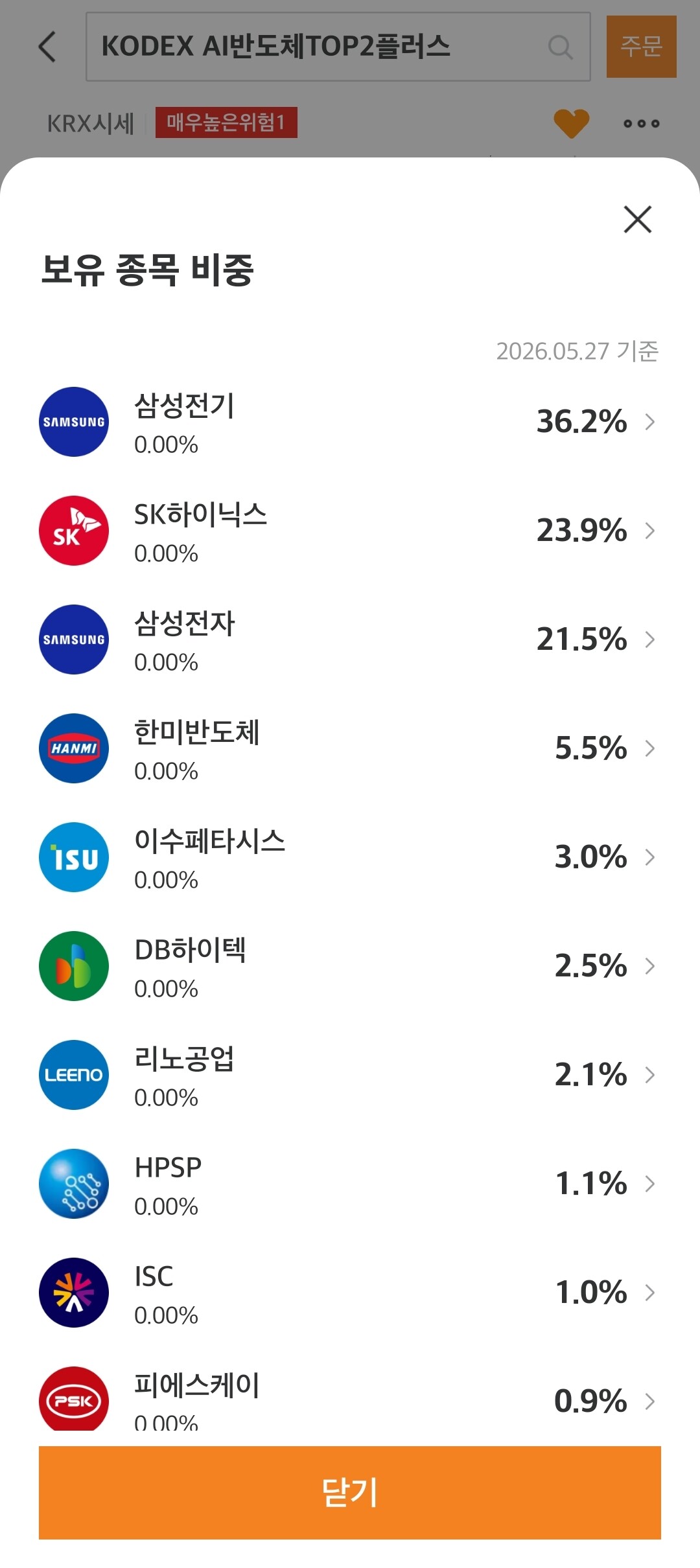Open the SK하이닉스 holding row
This screenshot has height=1568, width=700.
[x=350, y=531]
